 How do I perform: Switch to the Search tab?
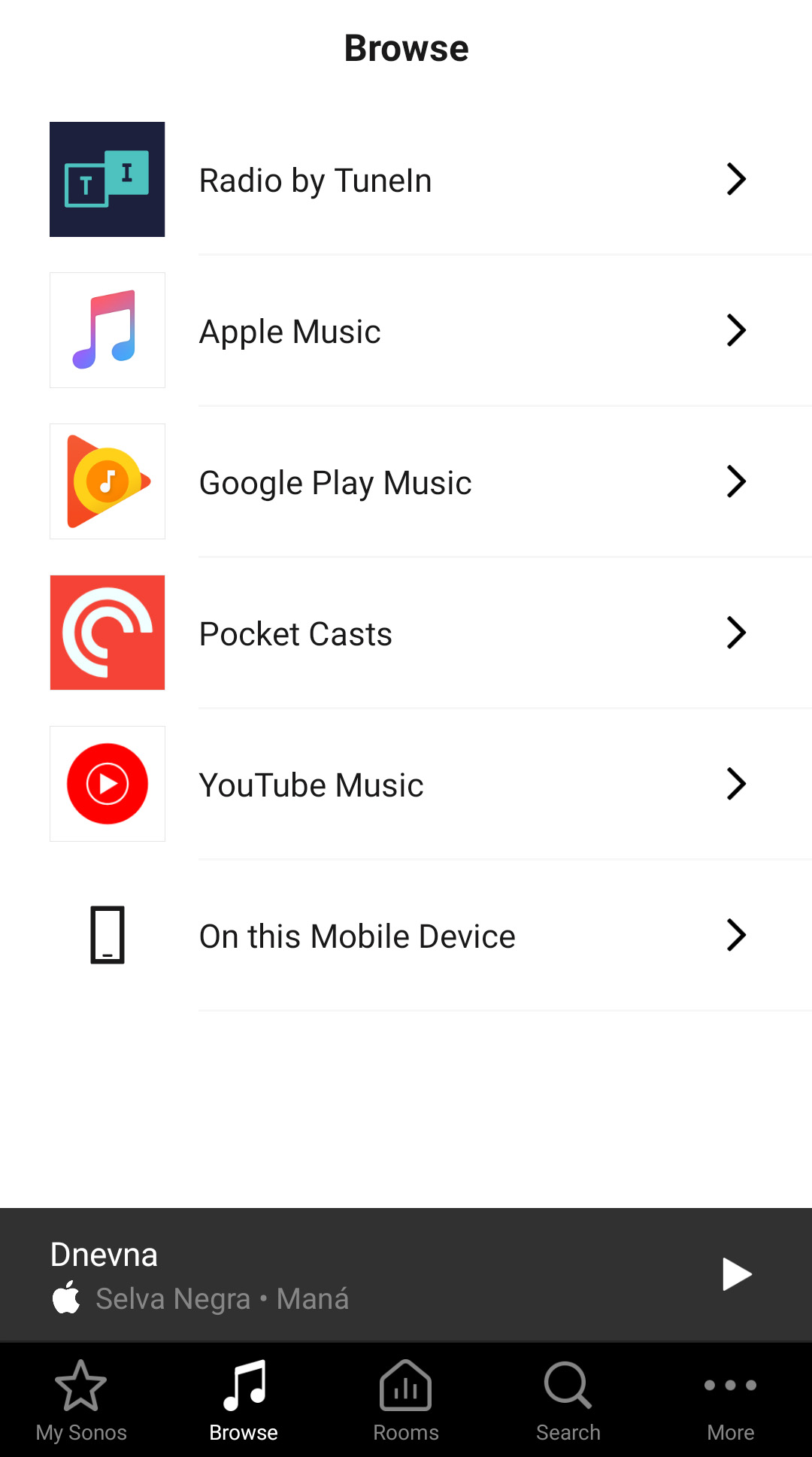tap(568, 1401)
